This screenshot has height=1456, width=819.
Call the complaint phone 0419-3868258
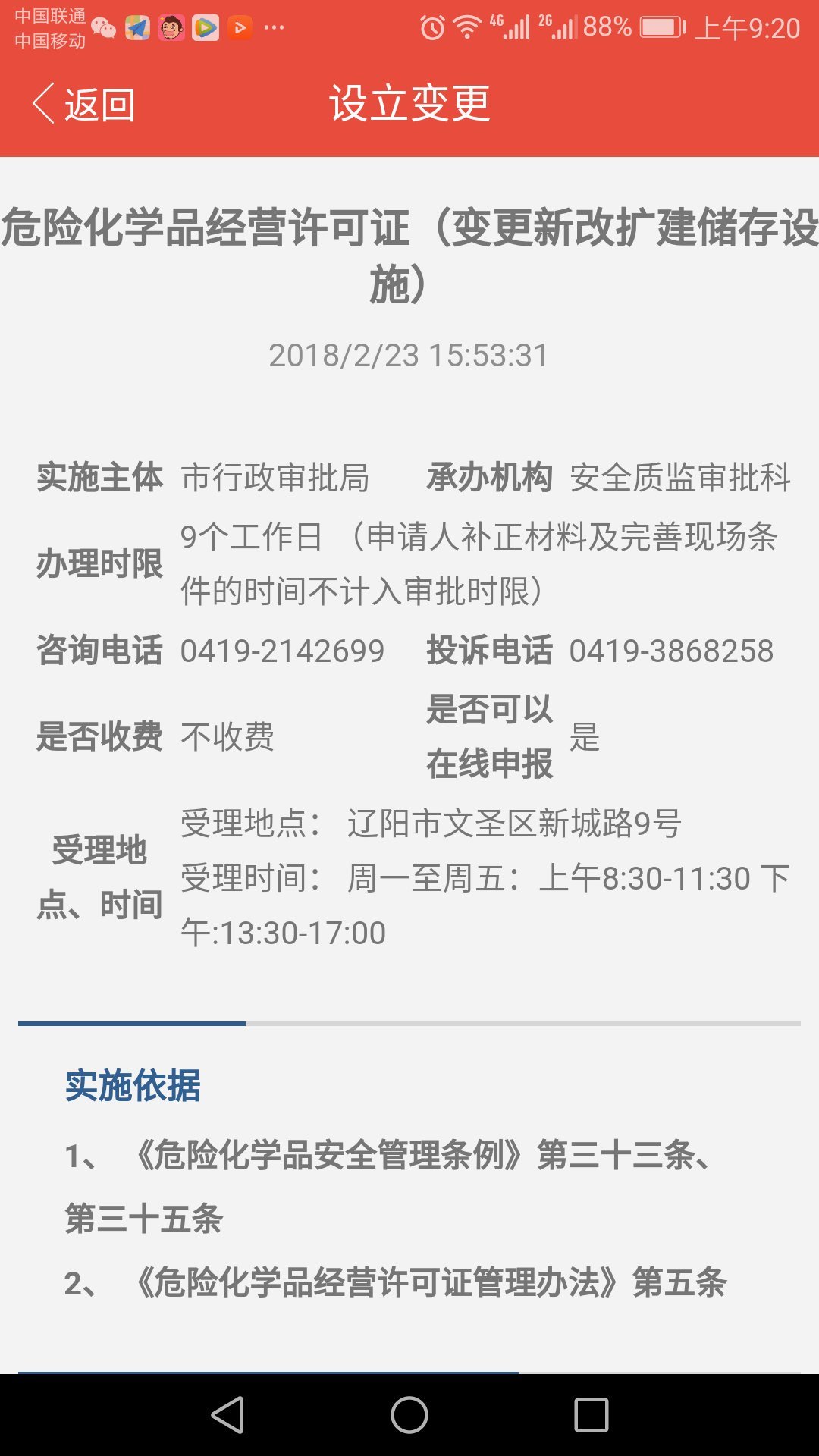[x=672, y=651]
